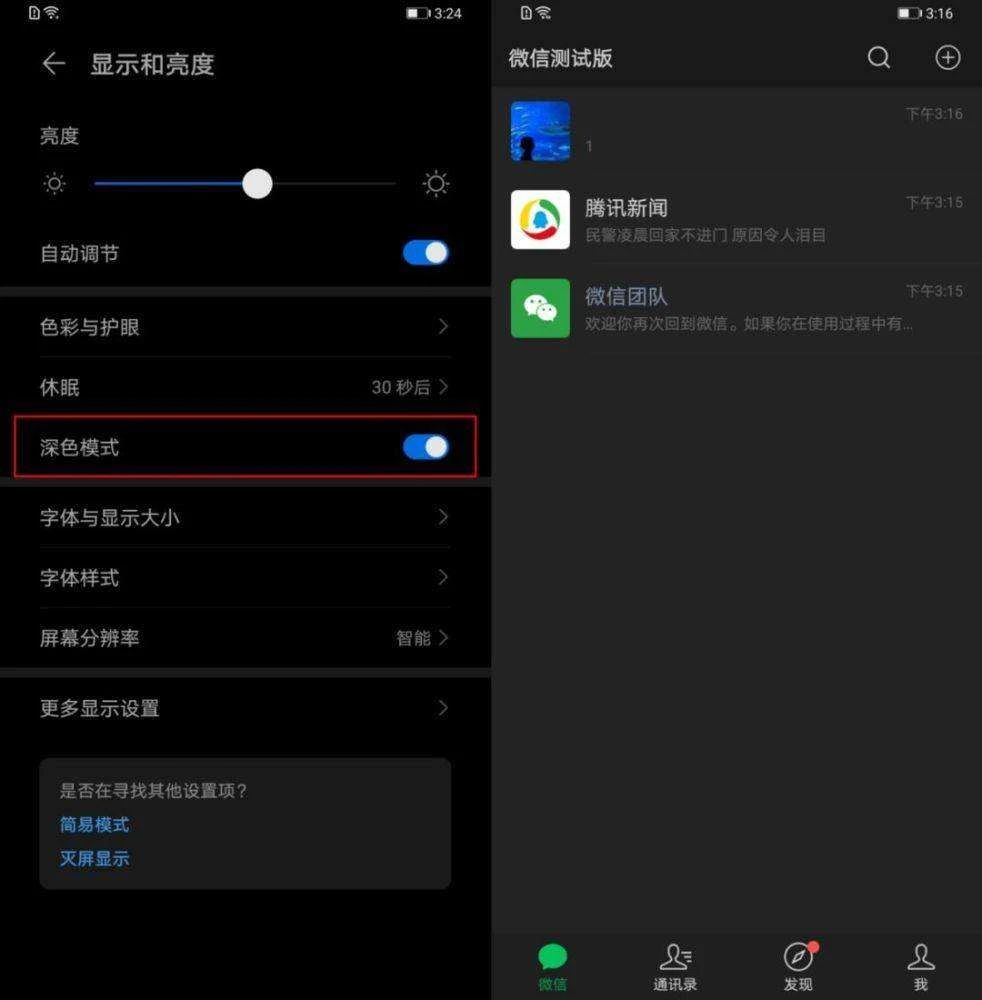
Task: Open the chat with the aquarium avatar
Action: (736, 131)
